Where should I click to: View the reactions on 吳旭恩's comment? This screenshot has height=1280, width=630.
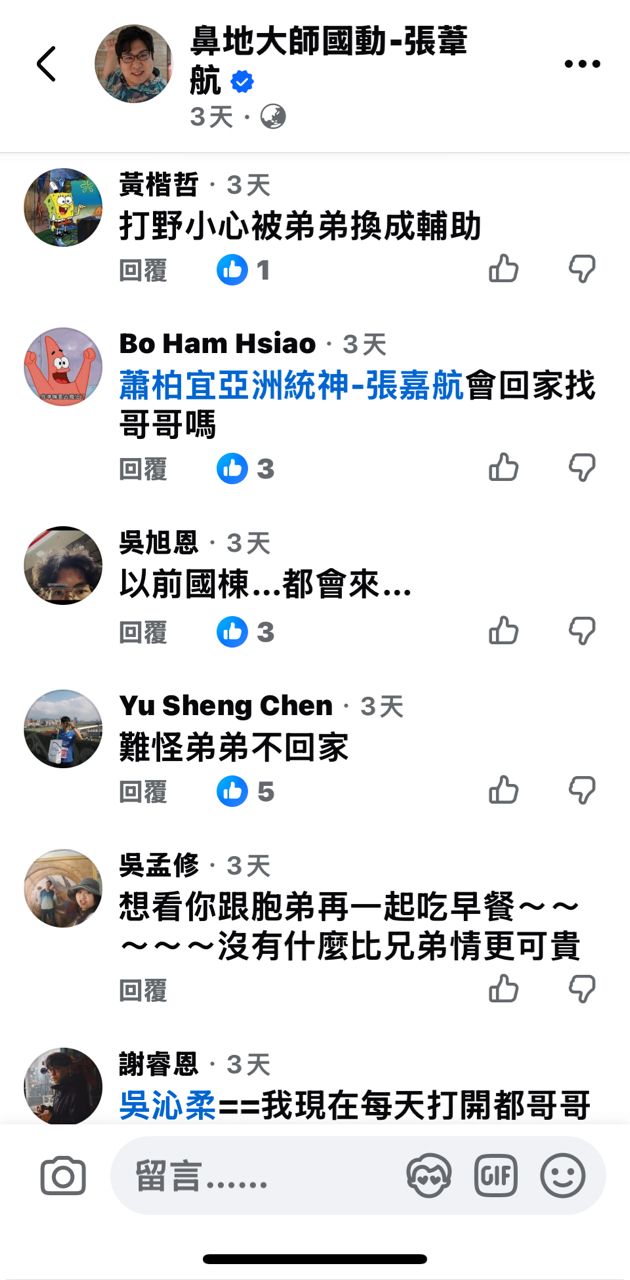245,631
